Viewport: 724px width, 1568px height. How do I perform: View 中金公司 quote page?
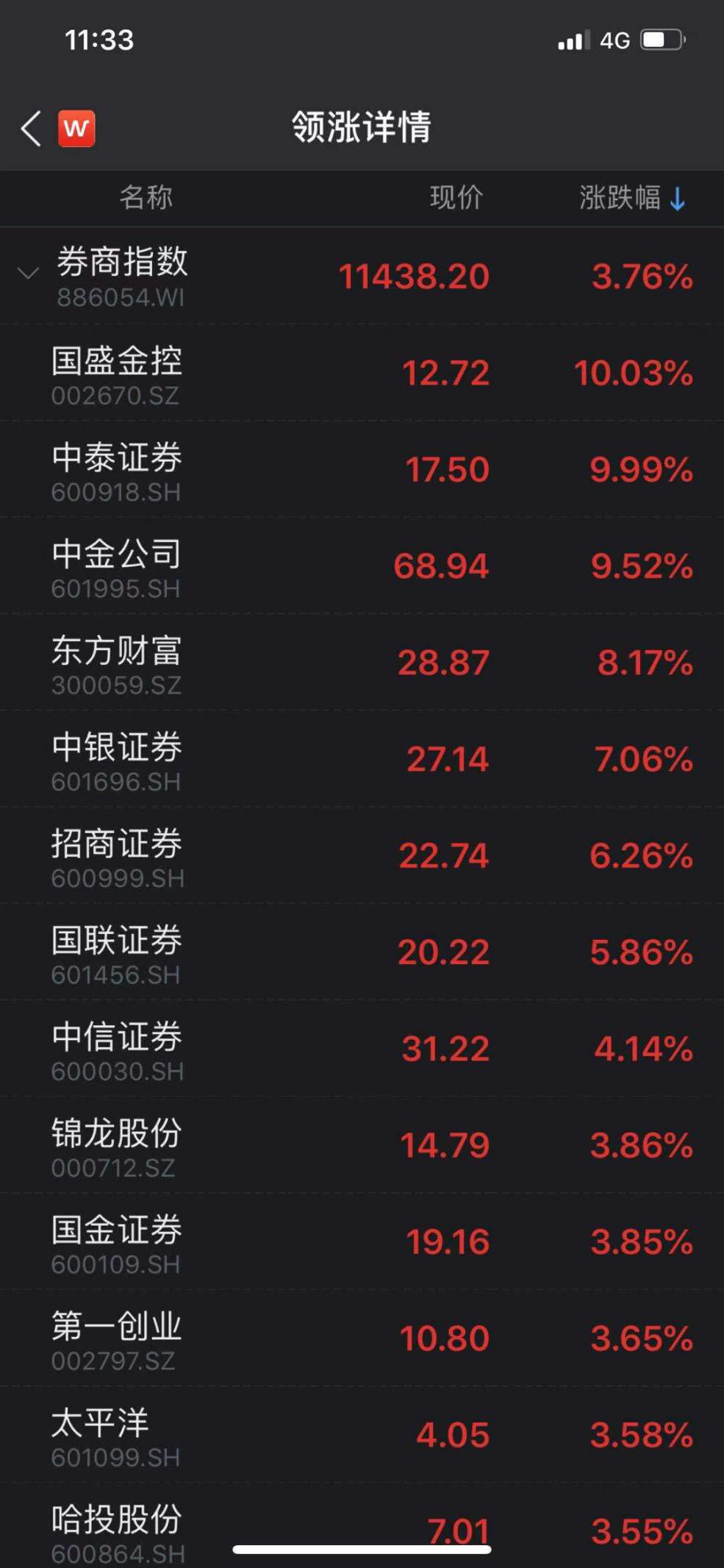tap(118, 566)
